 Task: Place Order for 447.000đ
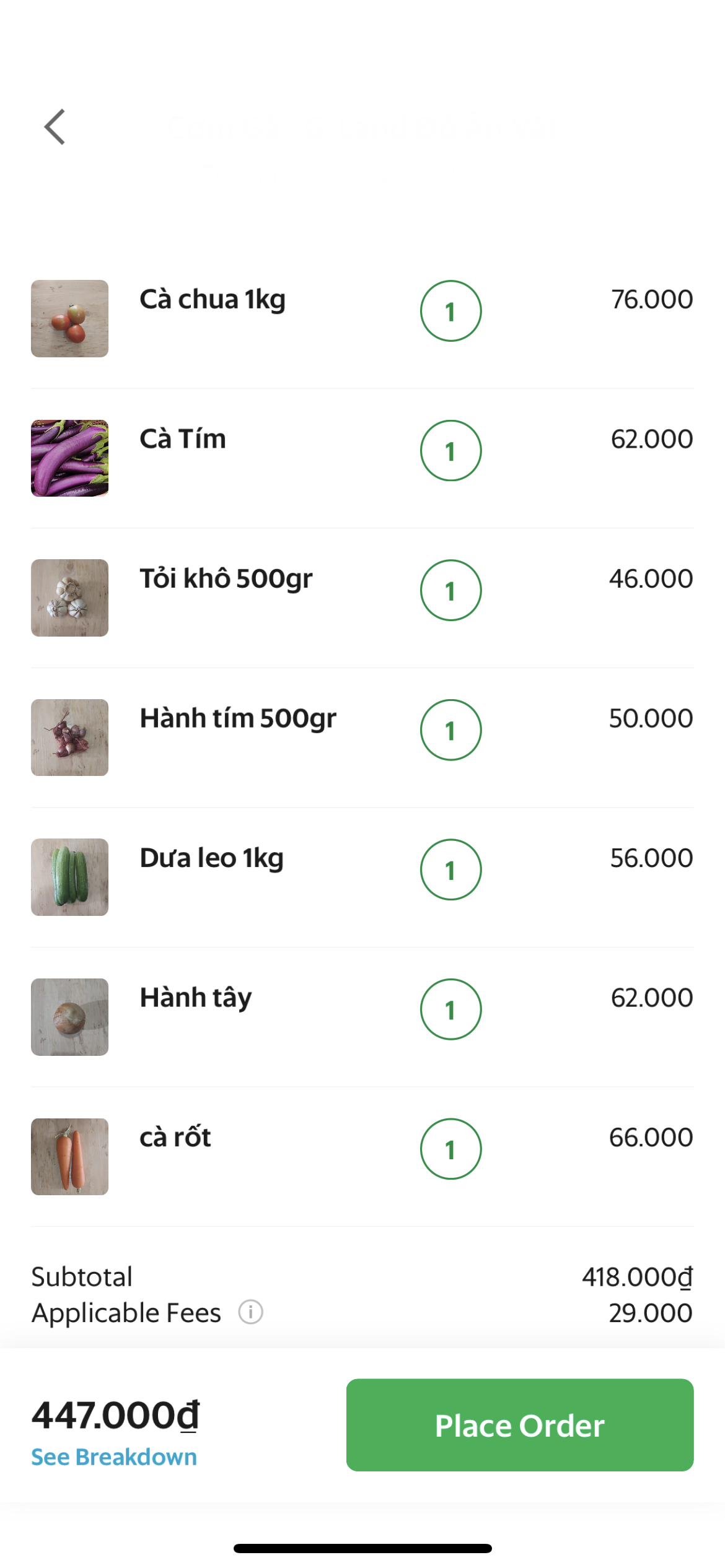(x=519, y=1425)
